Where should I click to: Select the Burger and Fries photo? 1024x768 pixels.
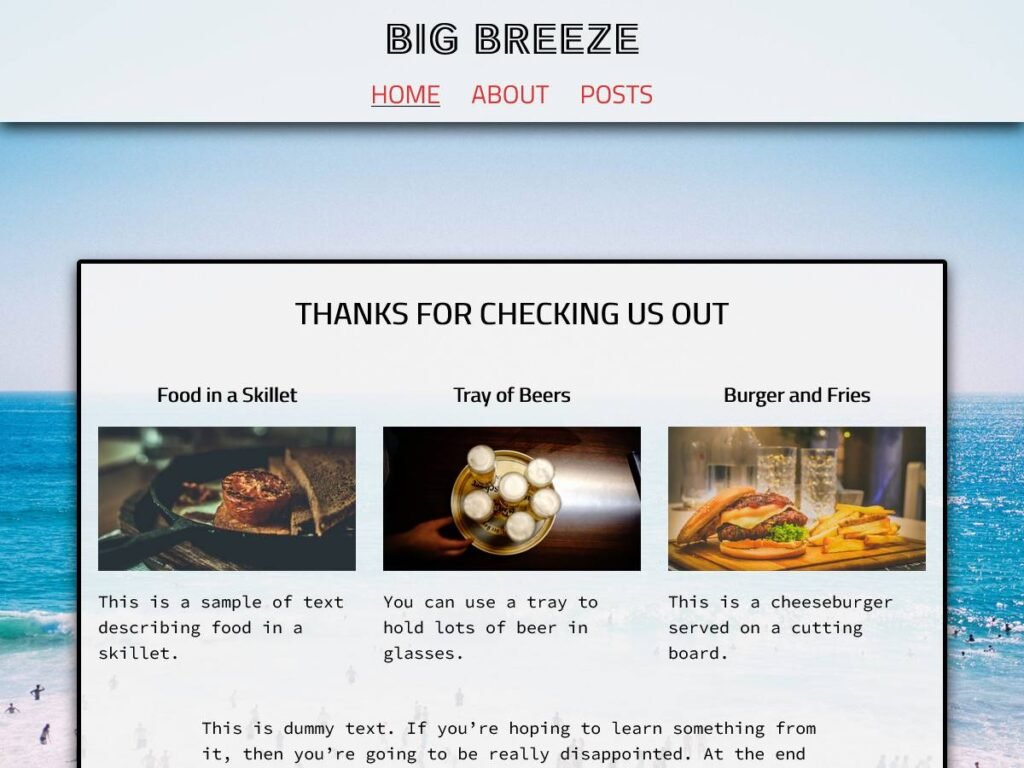[x=797, y=499]
